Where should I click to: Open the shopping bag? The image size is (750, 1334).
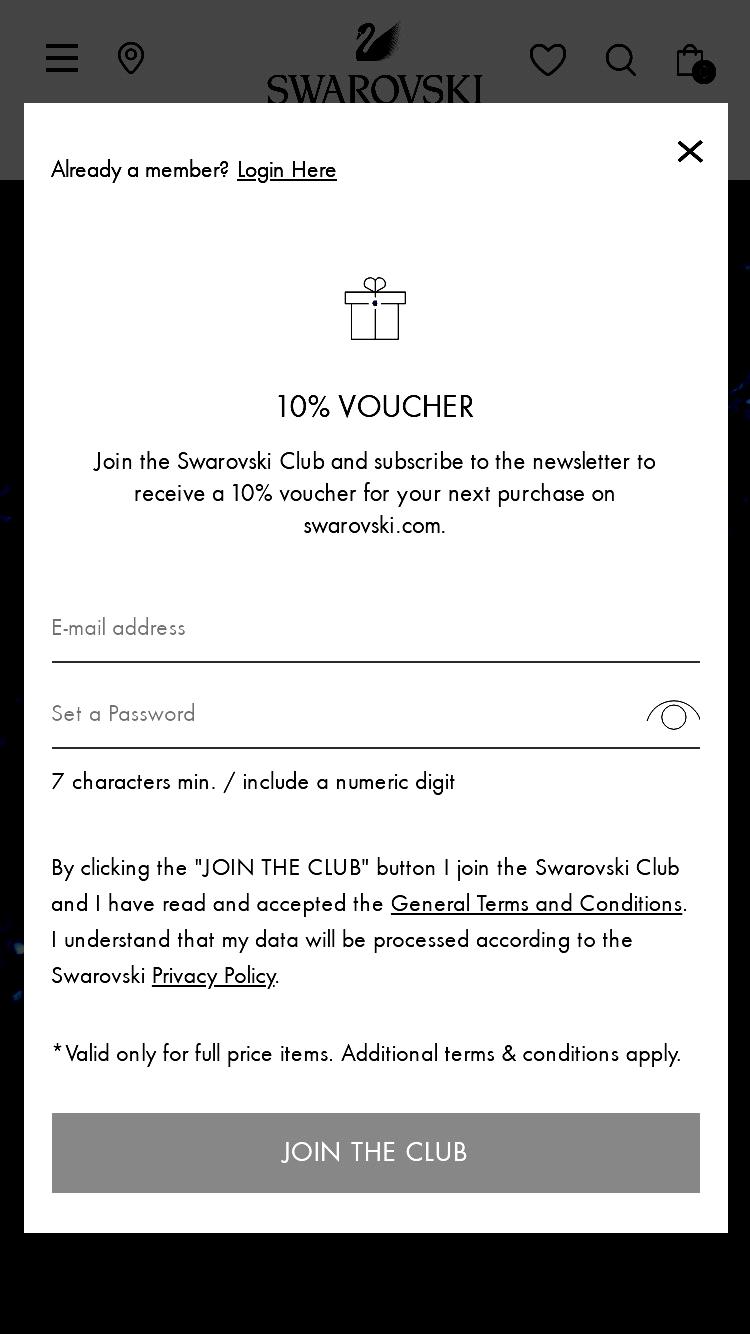click(x=692, y=62)
